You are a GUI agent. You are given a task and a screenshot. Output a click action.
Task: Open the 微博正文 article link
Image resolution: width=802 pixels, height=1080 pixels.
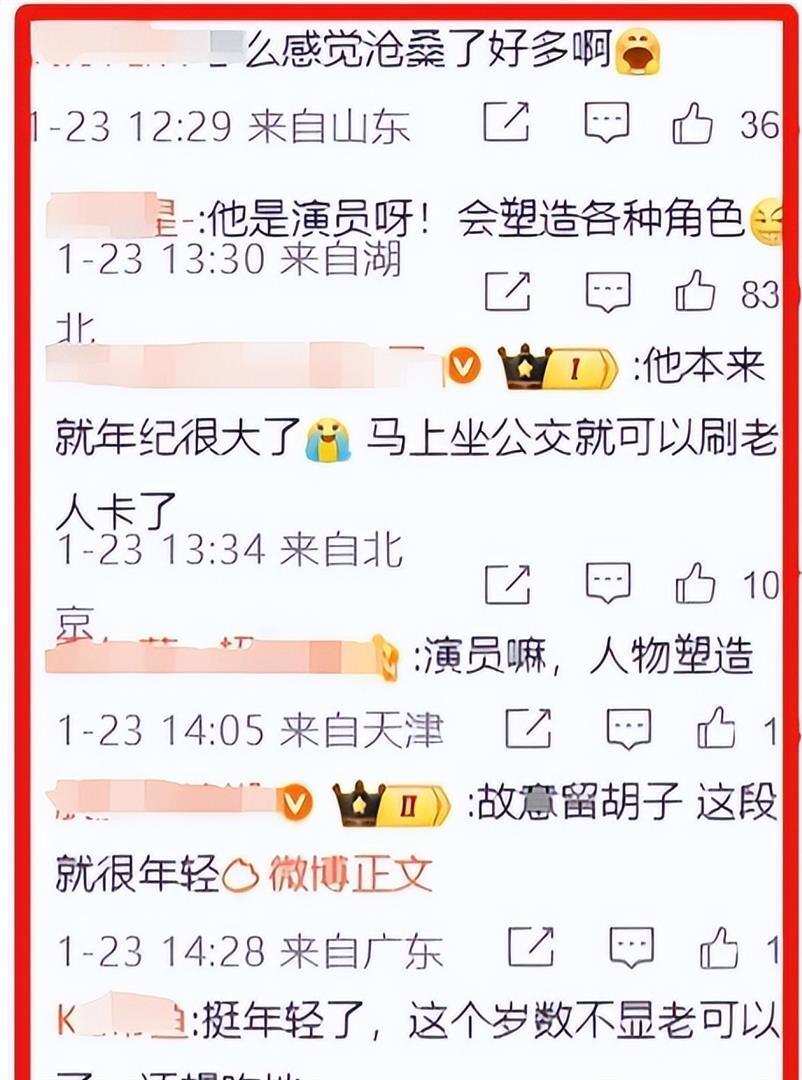349,872
